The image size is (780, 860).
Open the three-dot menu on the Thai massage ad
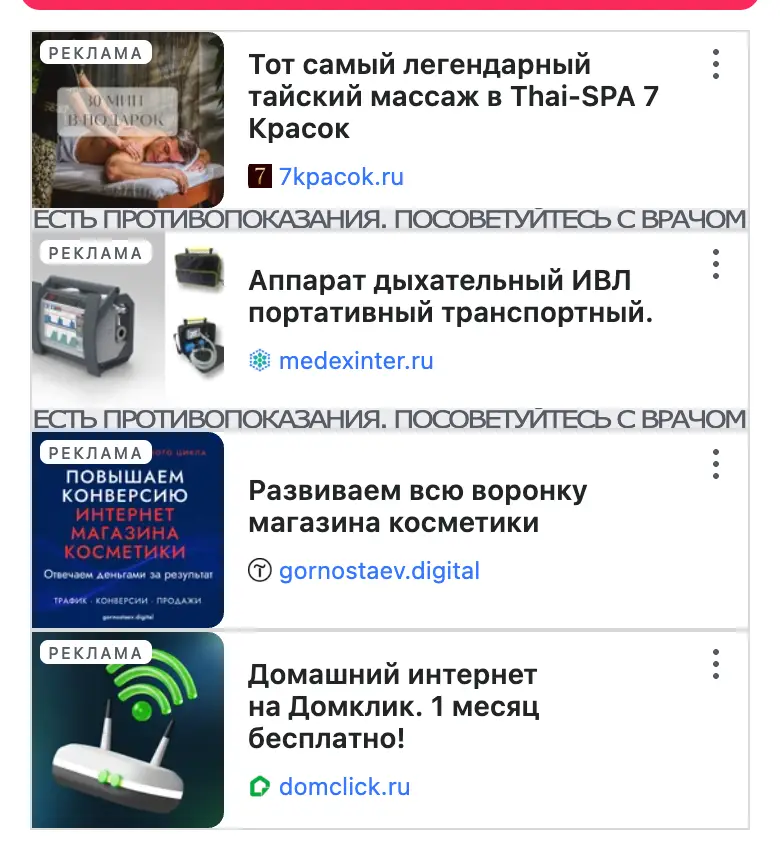[x=715, y=64]
